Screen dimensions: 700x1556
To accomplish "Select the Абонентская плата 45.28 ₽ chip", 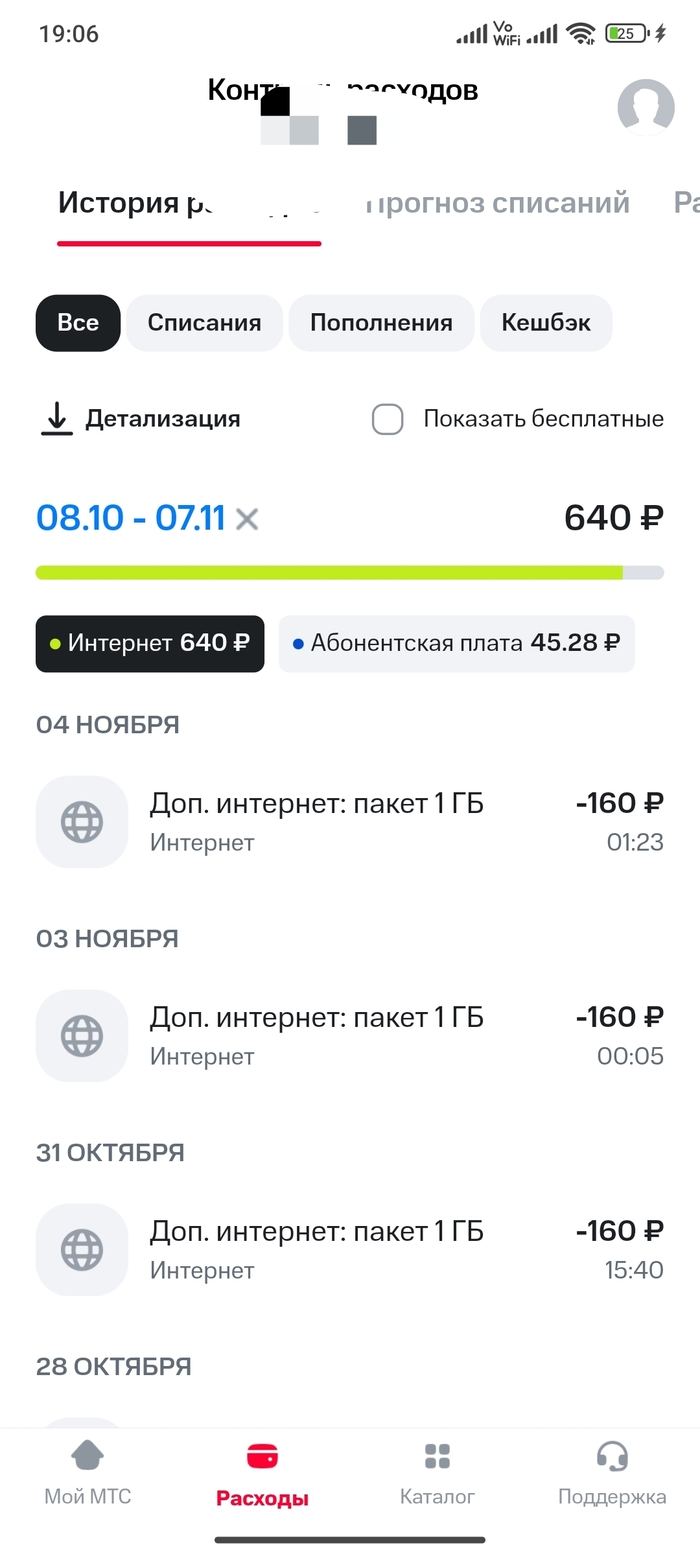I will point(456,643).
